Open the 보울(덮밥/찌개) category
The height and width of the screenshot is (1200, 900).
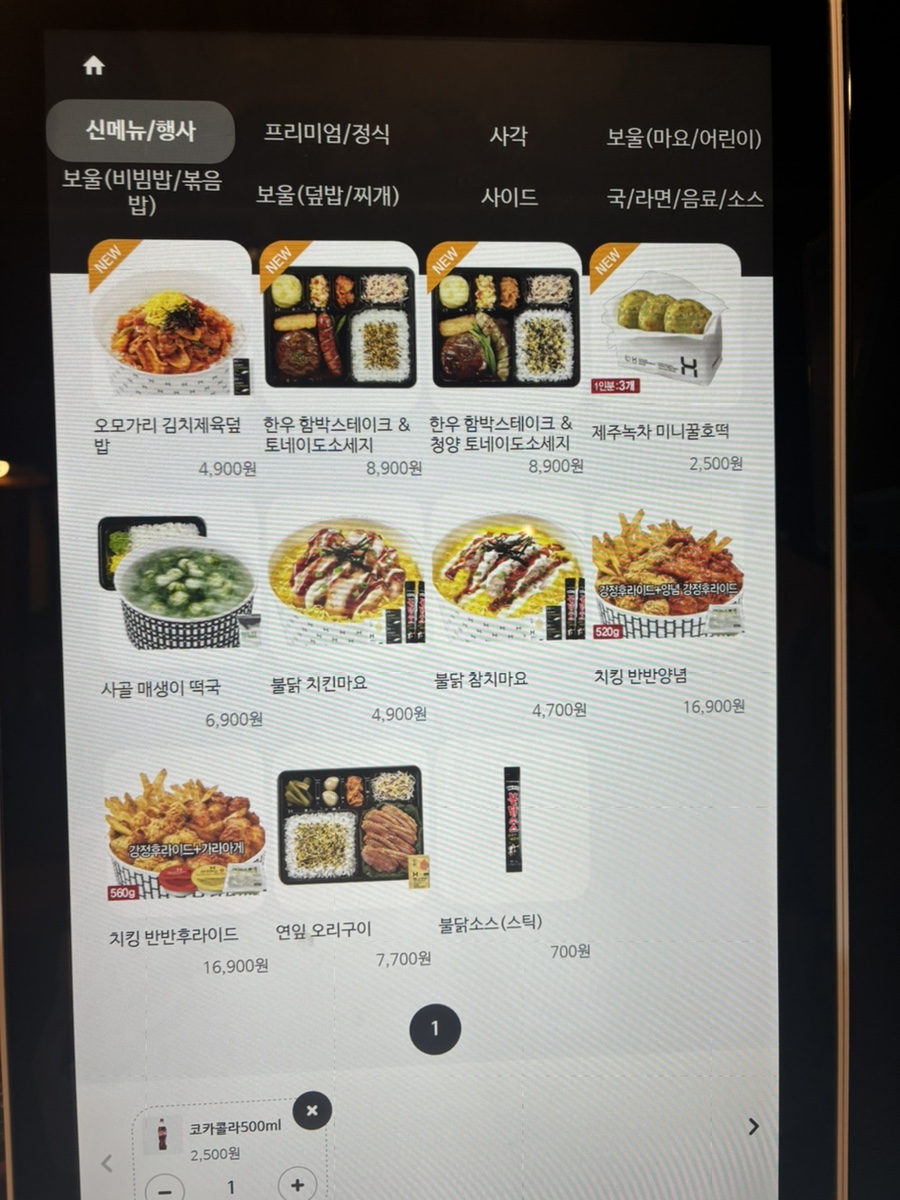click(327, 196)
